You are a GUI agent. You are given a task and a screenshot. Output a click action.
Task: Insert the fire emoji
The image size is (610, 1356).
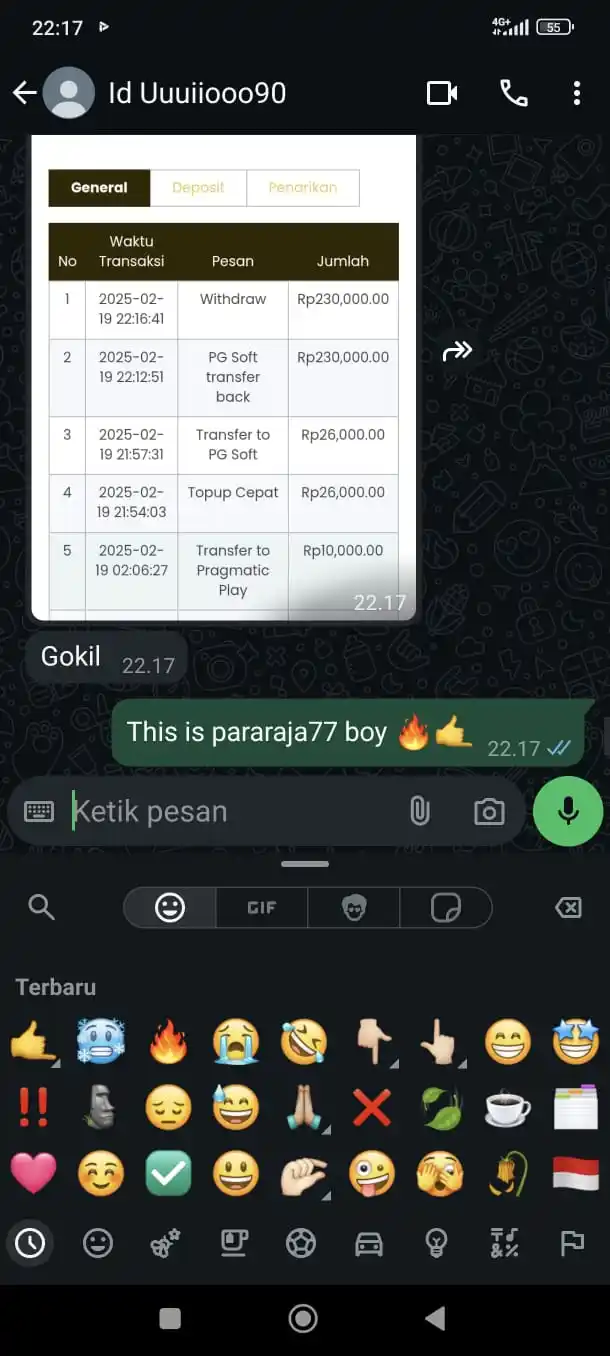point(168,1043)
